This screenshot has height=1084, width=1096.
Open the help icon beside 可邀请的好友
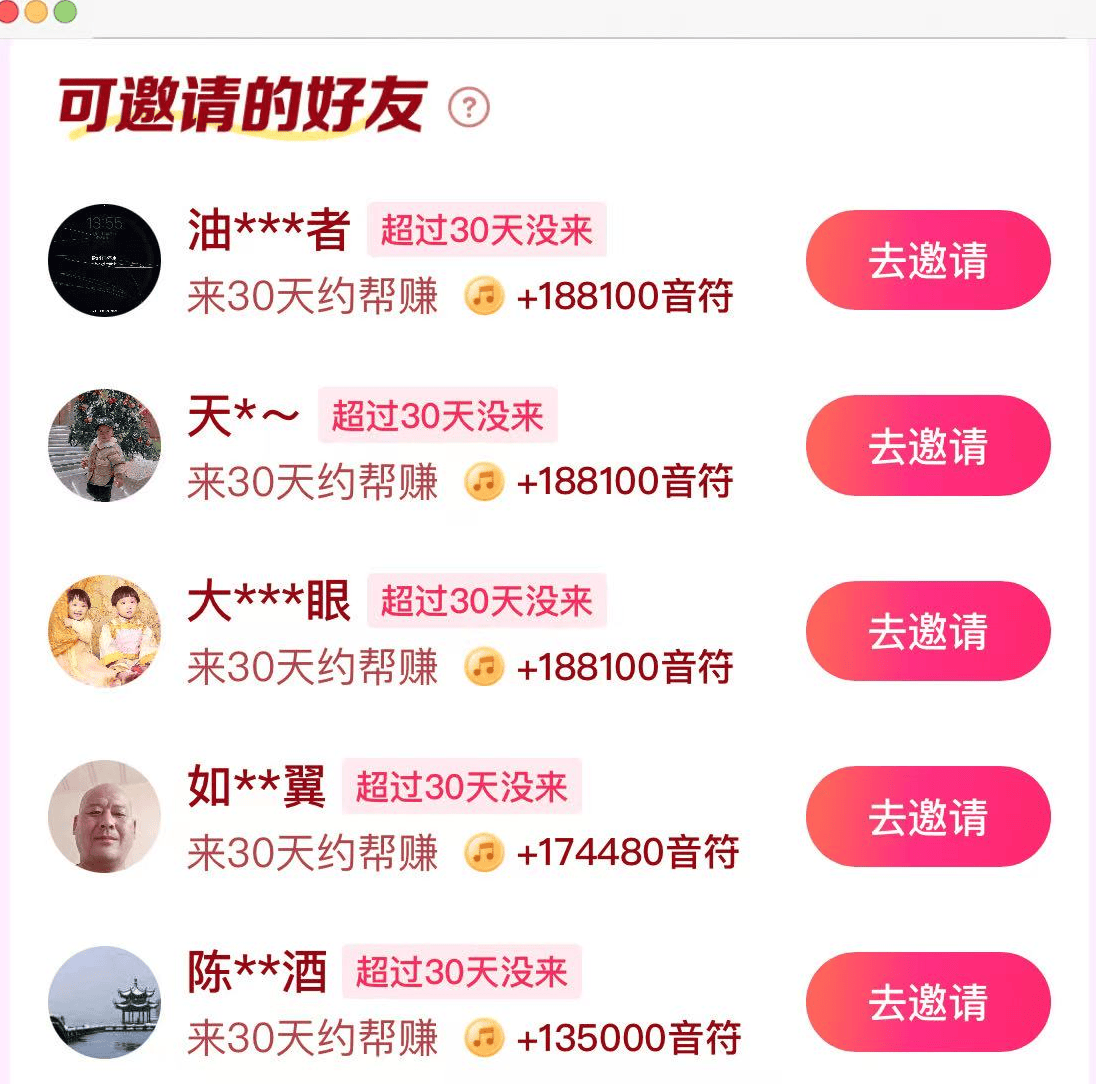click(469, 107)
